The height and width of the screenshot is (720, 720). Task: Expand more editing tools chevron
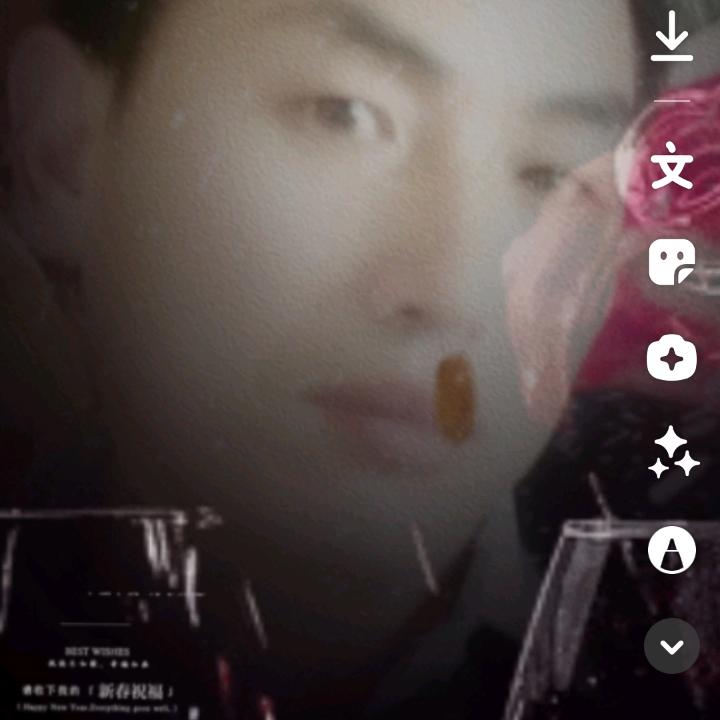672,646
